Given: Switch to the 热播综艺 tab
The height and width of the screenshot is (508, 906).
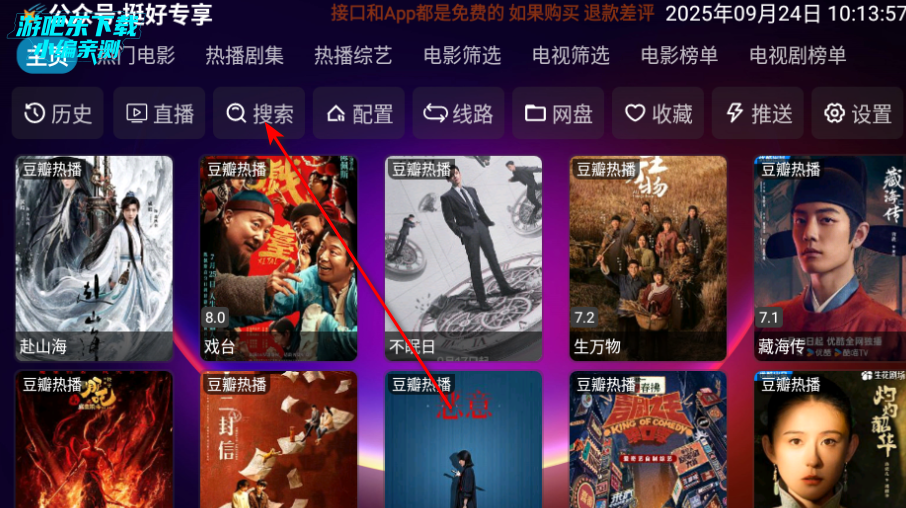Looking at the screenshot, I should tap(353, 56).
